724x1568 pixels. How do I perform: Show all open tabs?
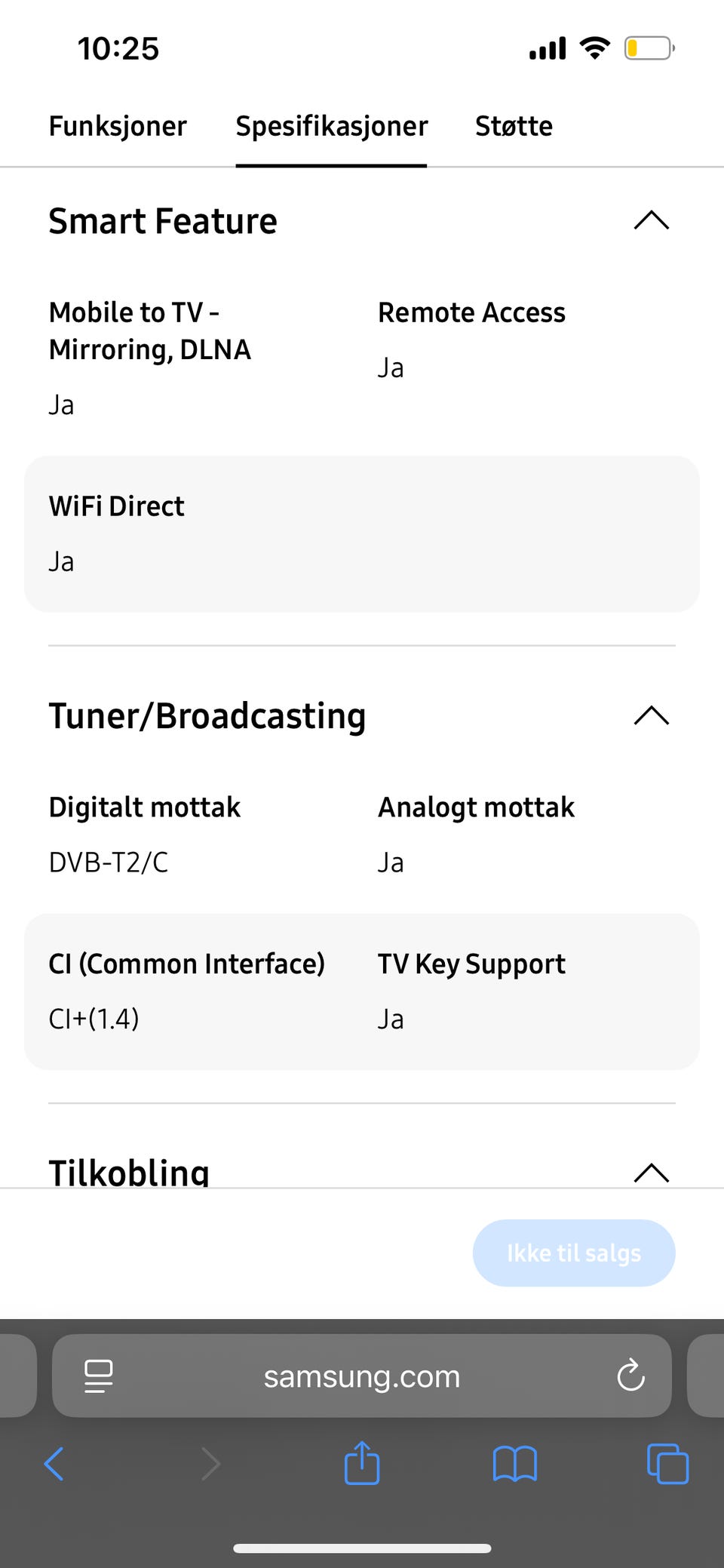(667, 1464)
